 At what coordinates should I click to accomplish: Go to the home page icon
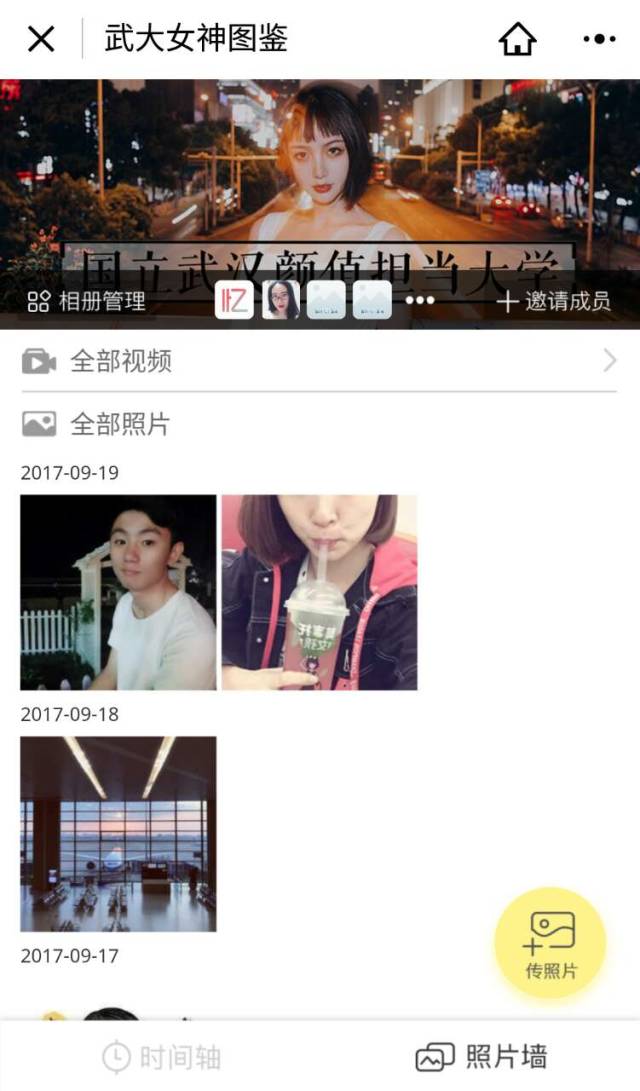517,39
